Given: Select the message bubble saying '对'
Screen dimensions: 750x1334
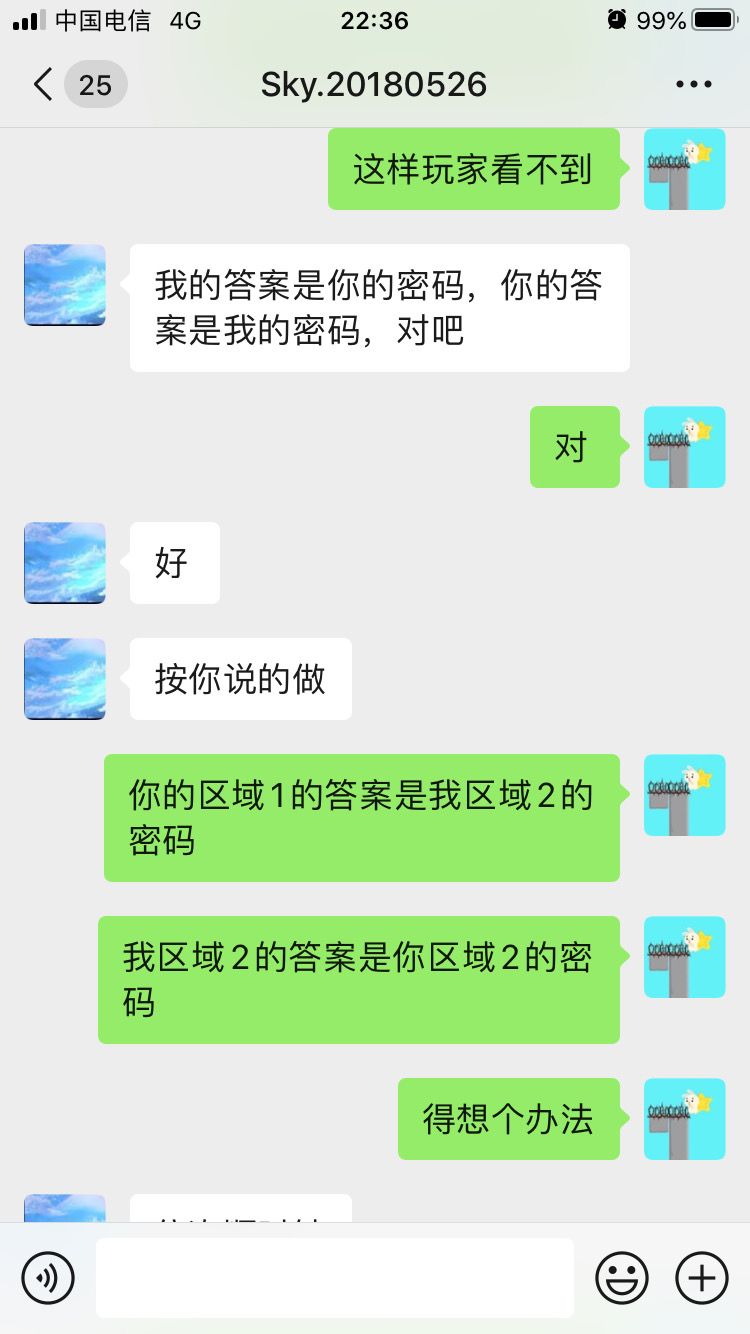Looking at the screenshot, I should [575, 447].
